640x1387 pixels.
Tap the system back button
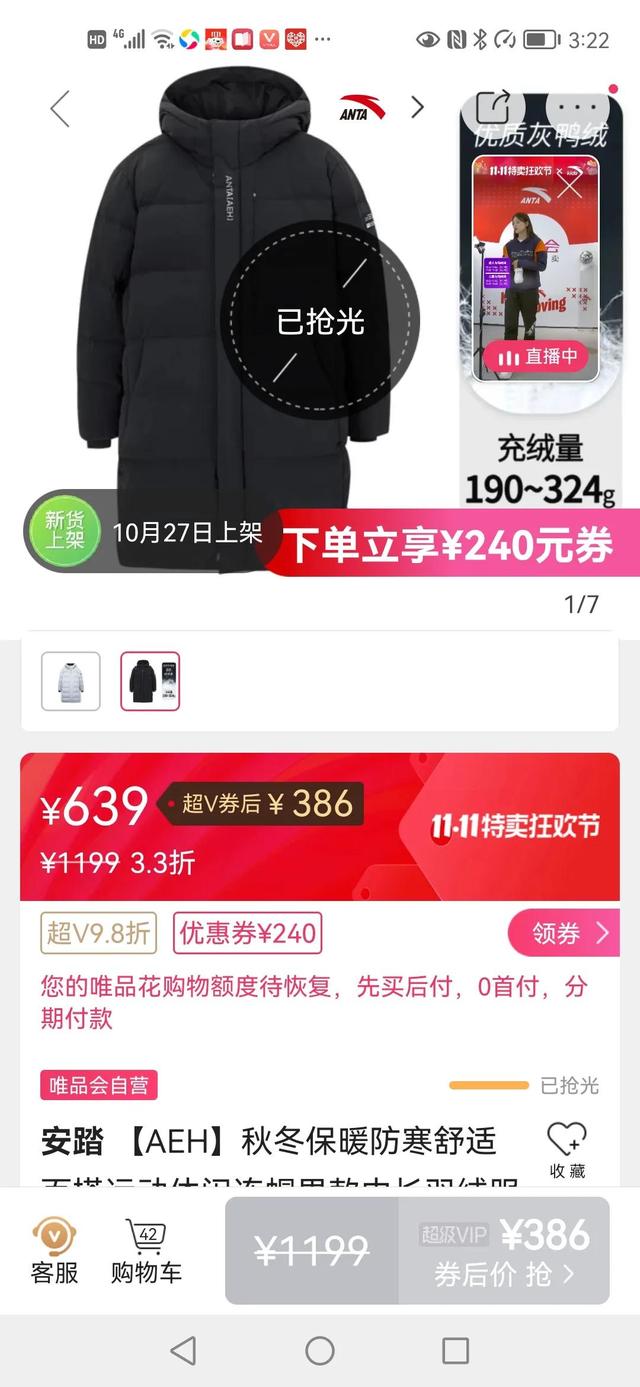pyautogui.click(x=183, y=1351)
